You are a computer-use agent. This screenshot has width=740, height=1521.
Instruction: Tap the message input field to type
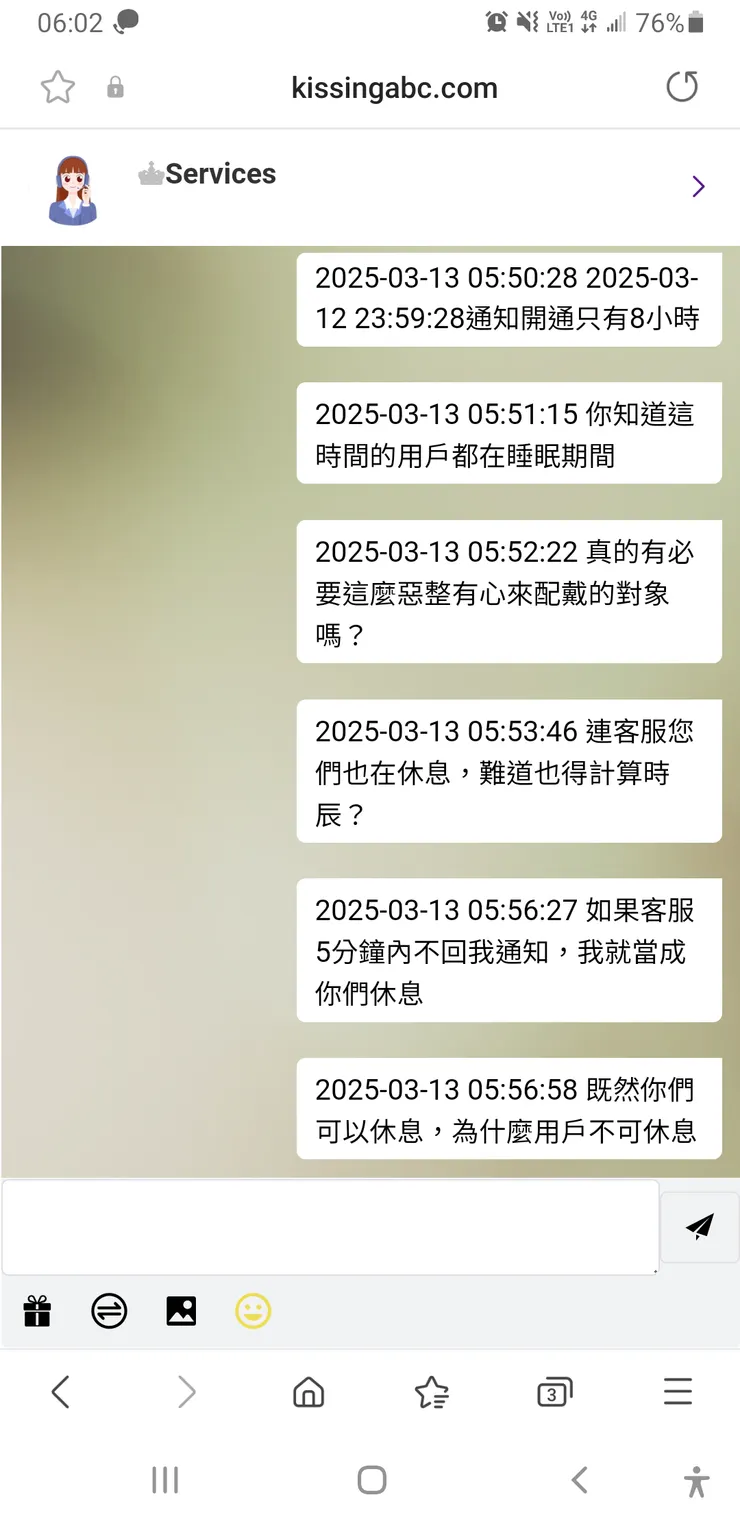coord(330,1227)
